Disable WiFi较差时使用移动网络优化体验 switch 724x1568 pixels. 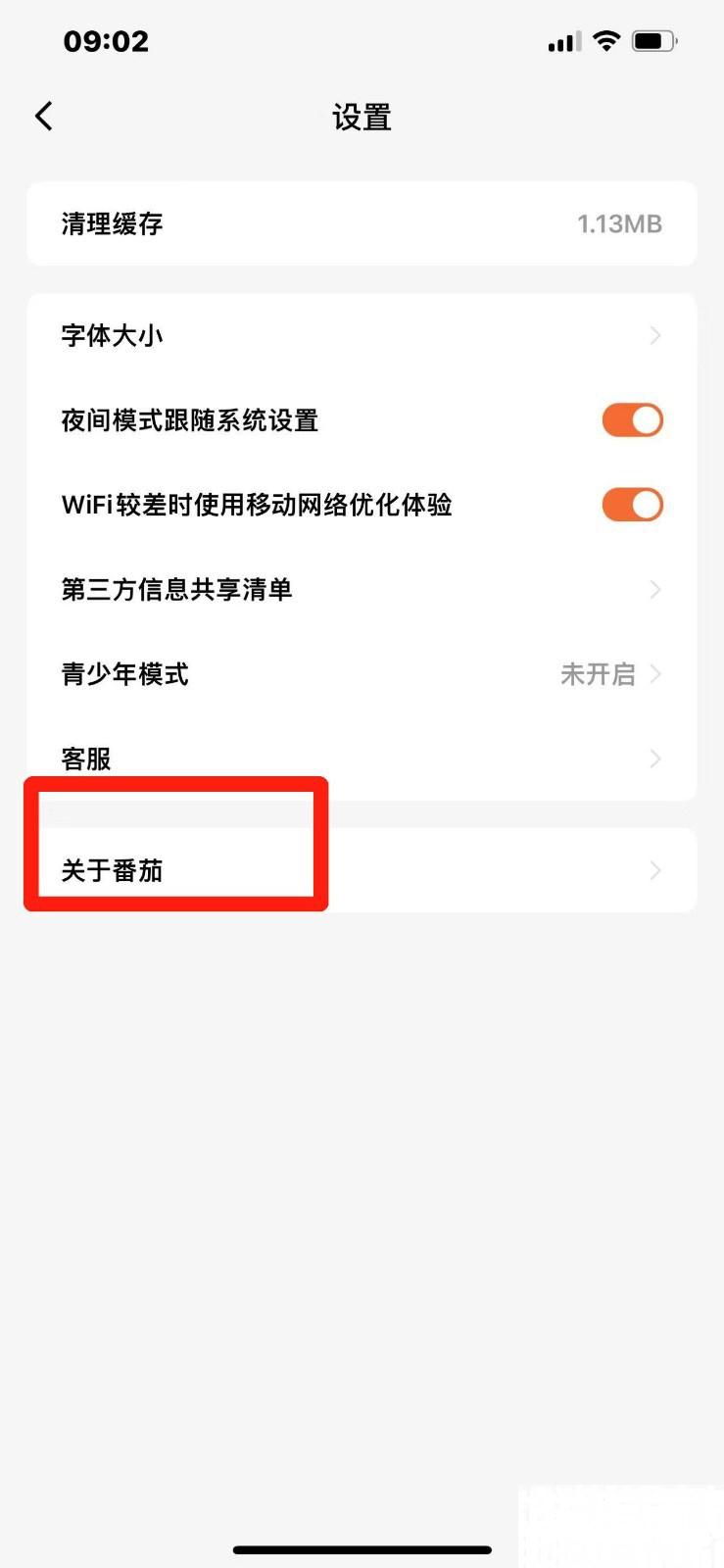[x=632, y=505]
